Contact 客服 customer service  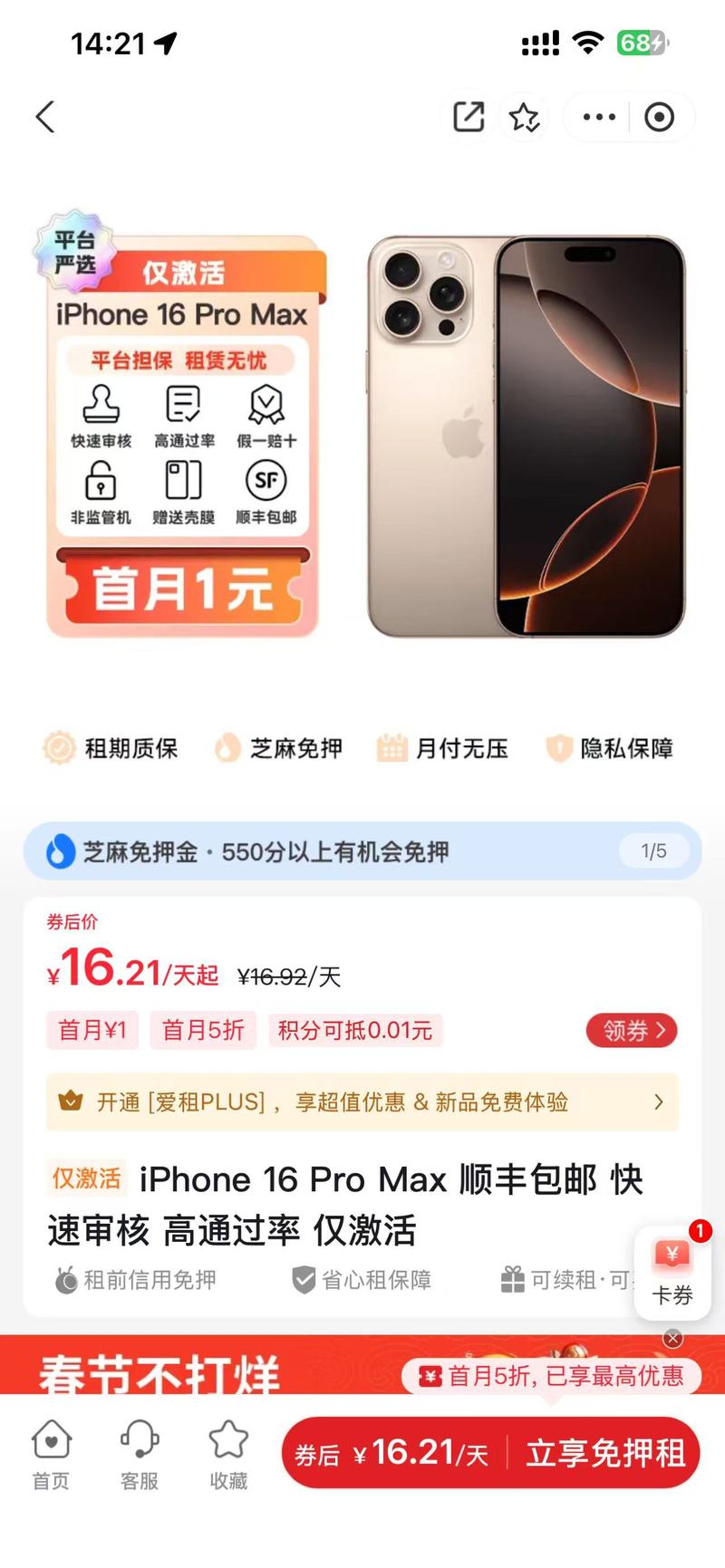(x=140, y=1455)
